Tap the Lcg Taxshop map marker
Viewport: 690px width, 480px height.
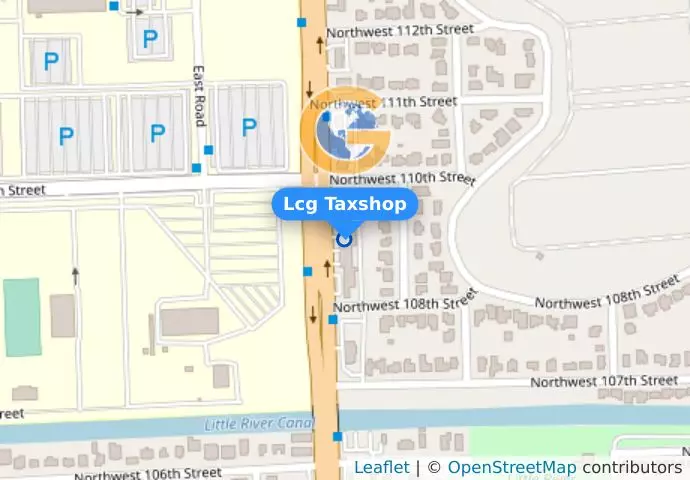pos(345,240)
